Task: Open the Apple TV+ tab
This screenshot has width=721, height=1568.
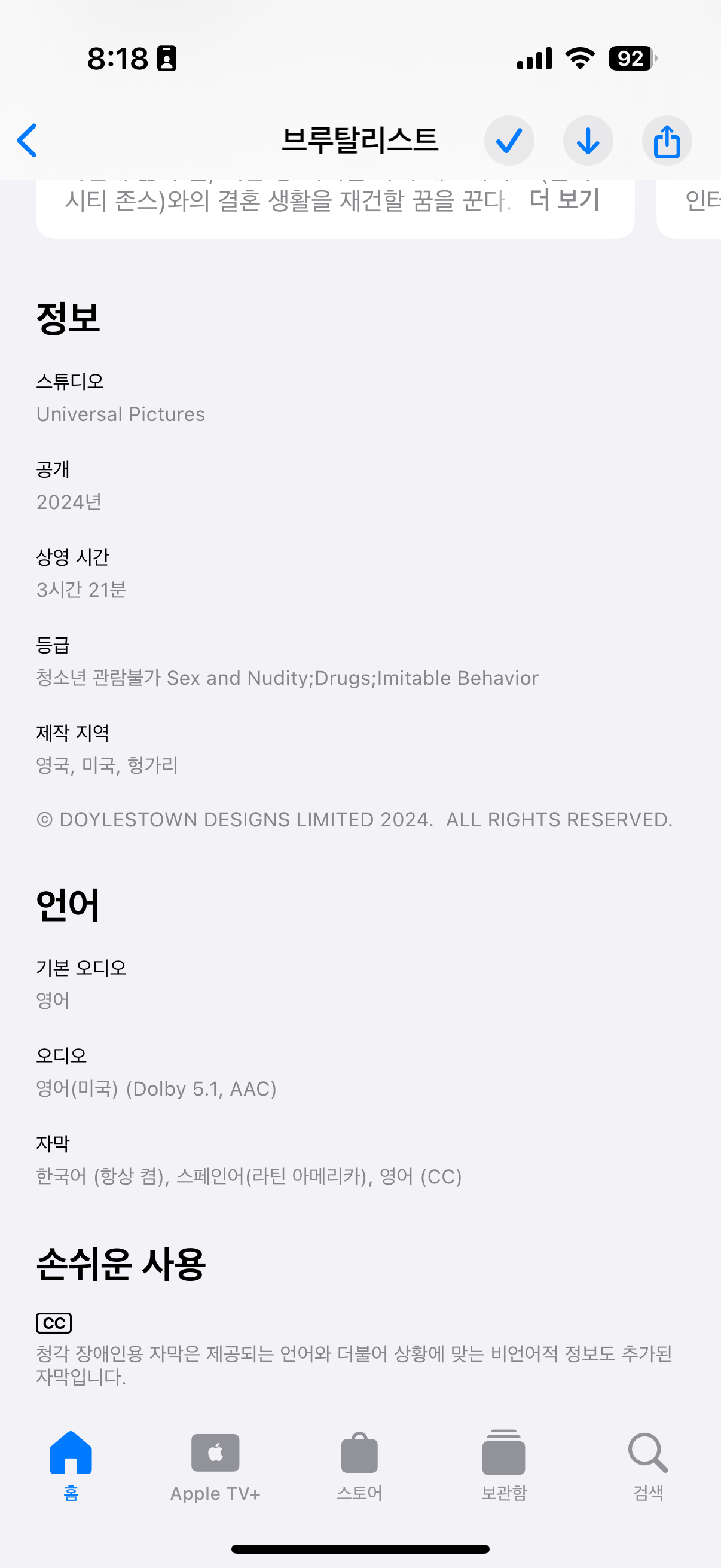Action: point(215,1466)
